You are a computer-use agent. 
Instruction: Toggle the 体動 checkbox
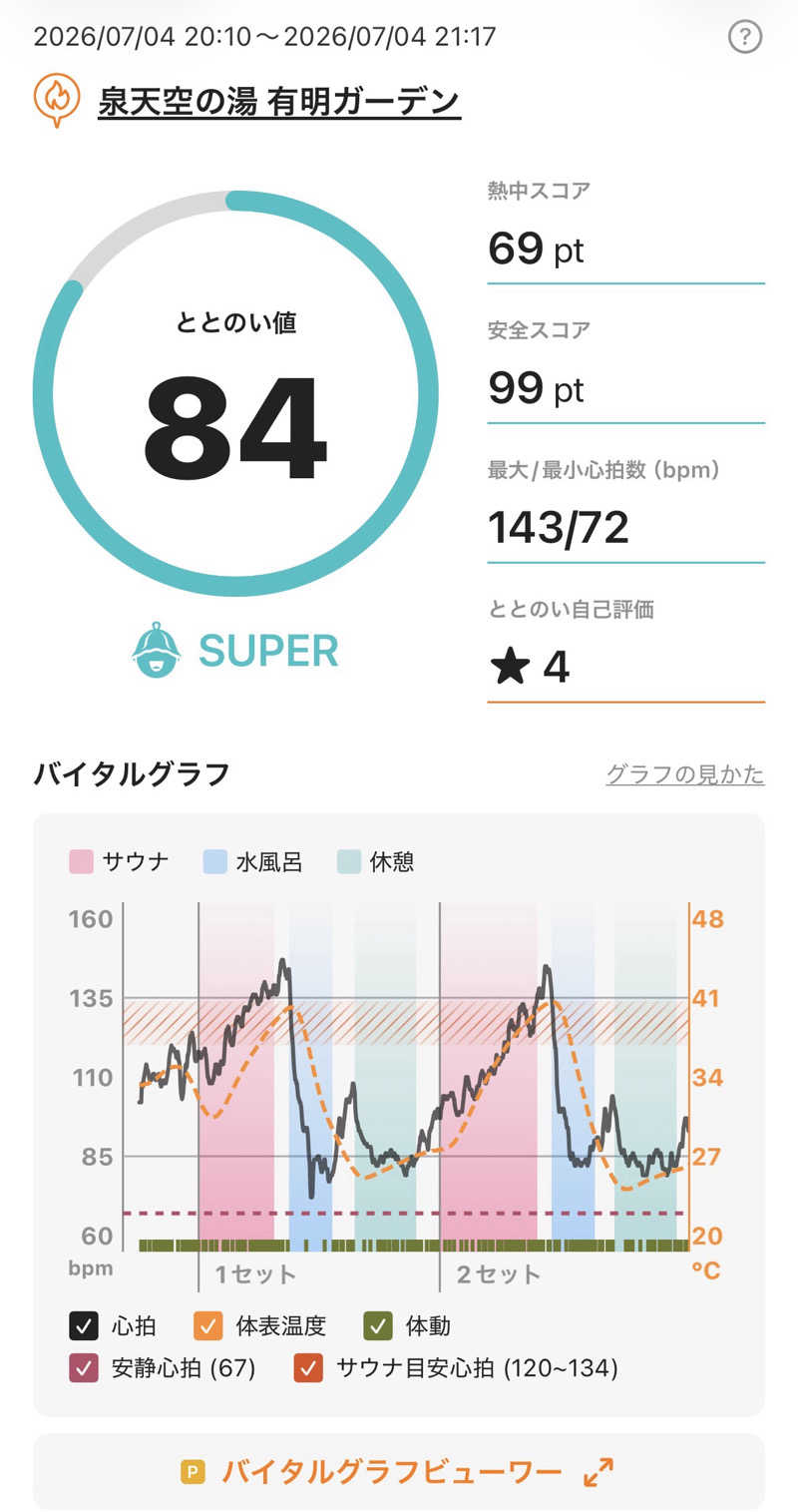click(377, 1326)
